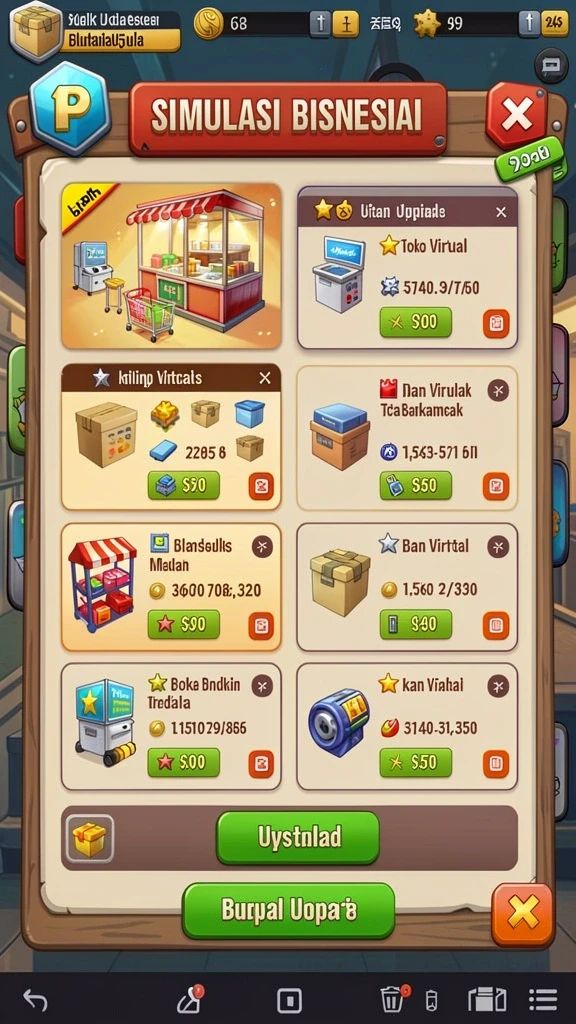Purchase Boka Bndkin Tredala for $00
This screenshot has width=576, height=1024.
[x=184, y=762]
